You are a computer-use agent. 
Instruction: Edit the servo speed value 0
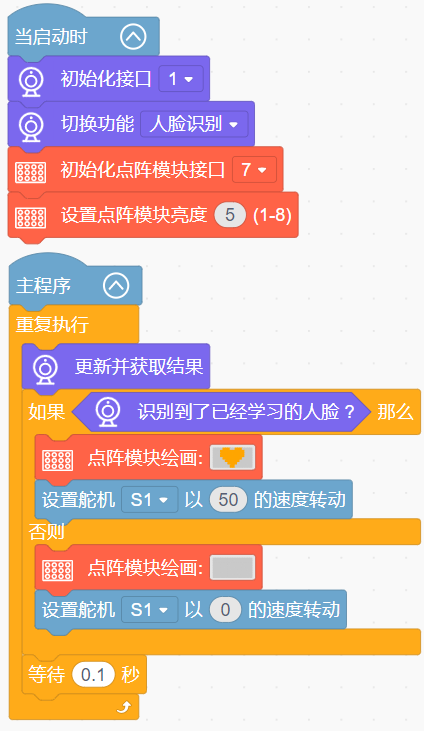tap(225, 610)
